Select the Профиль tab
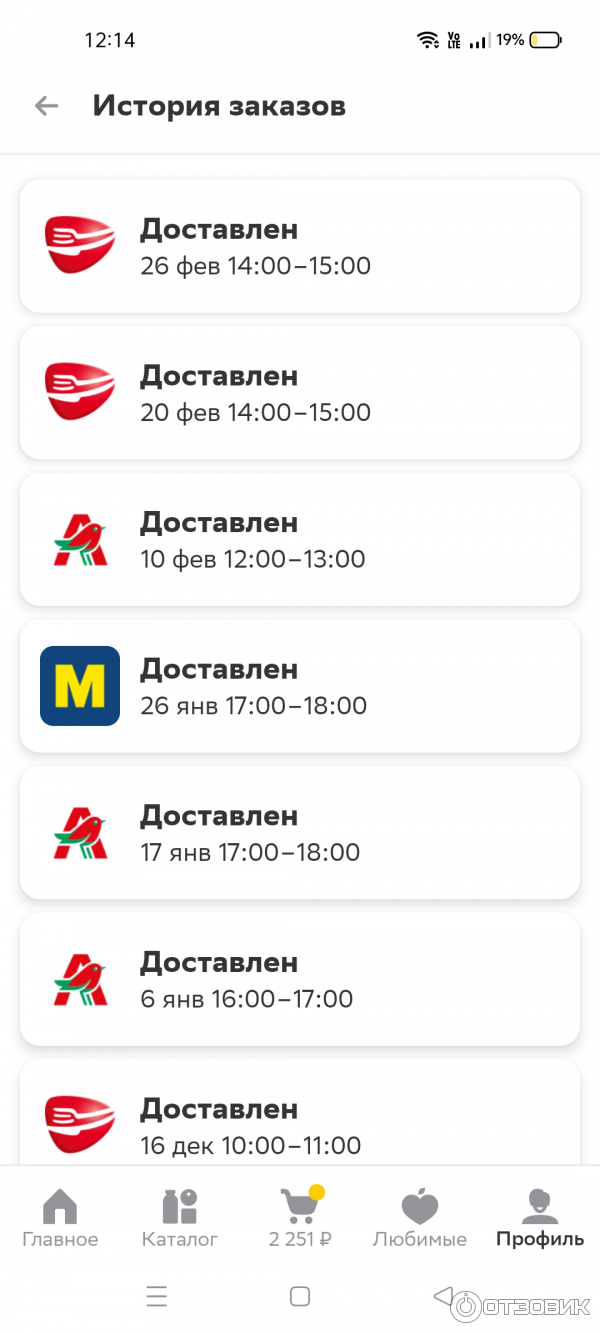This screenshot has width=600, height=1333. tap(540, 1218)
